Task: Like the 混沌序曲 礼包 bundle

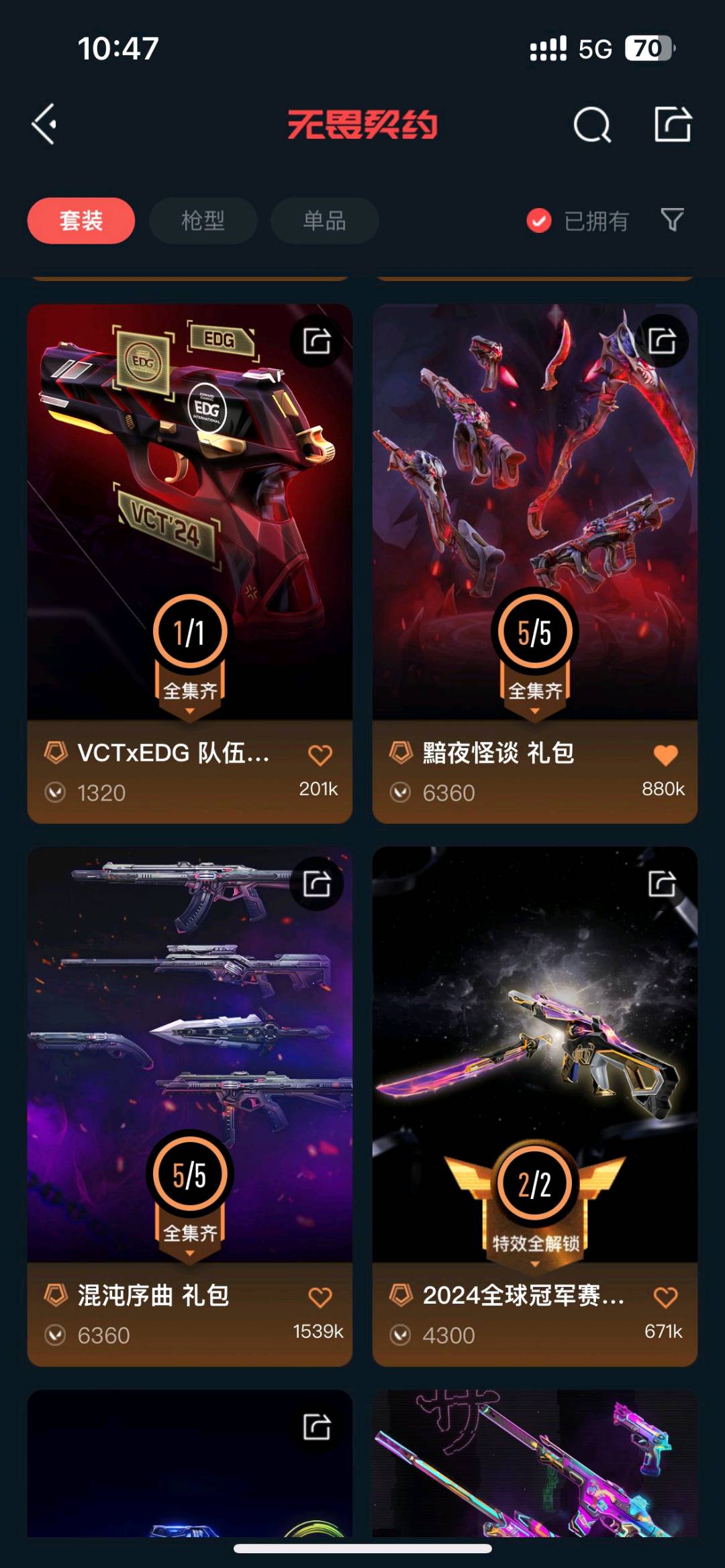Action: pyautogui.click(x=320, y=1298)
